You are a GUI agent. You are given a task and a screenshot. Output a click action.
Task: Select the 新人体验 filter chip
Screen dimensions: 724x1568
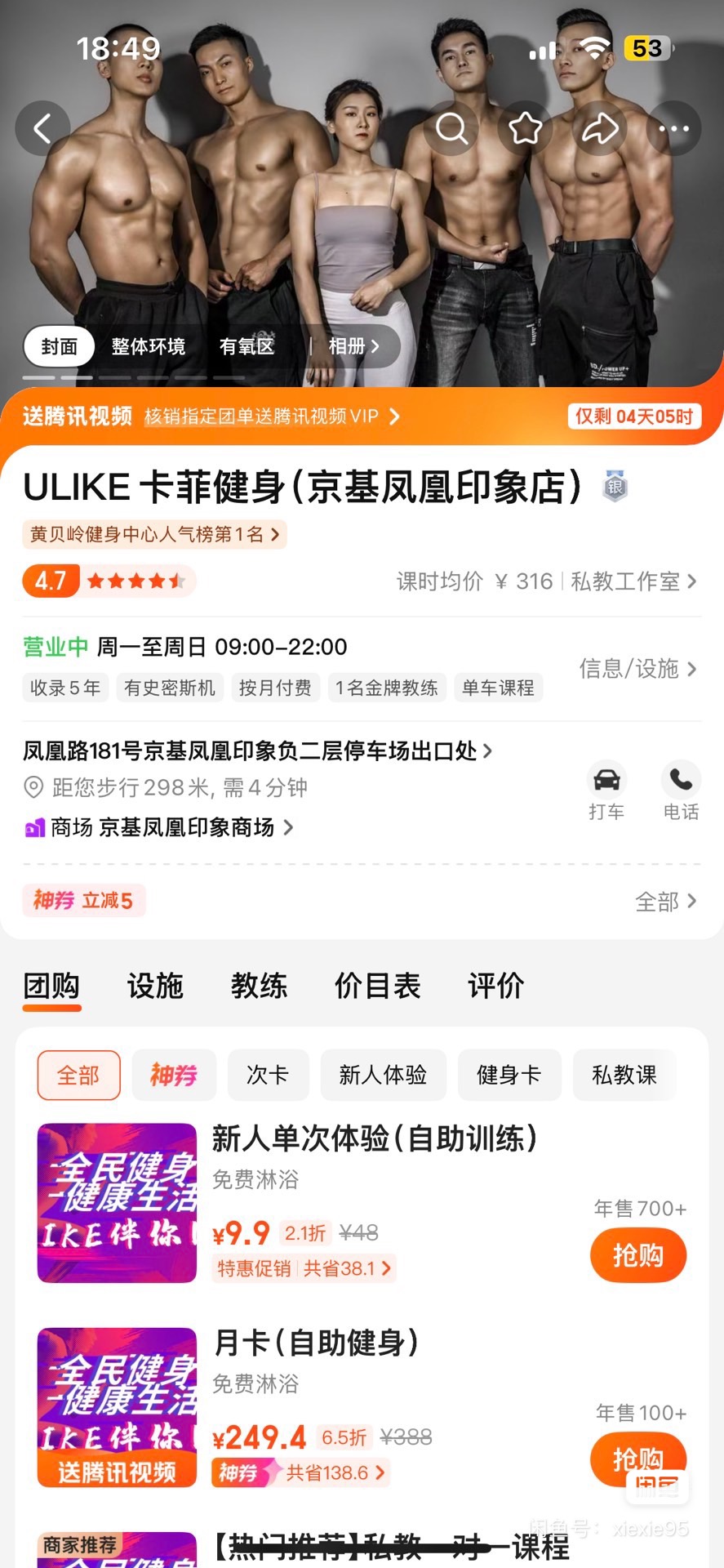pyautogui.click(x=383, y=1075)
